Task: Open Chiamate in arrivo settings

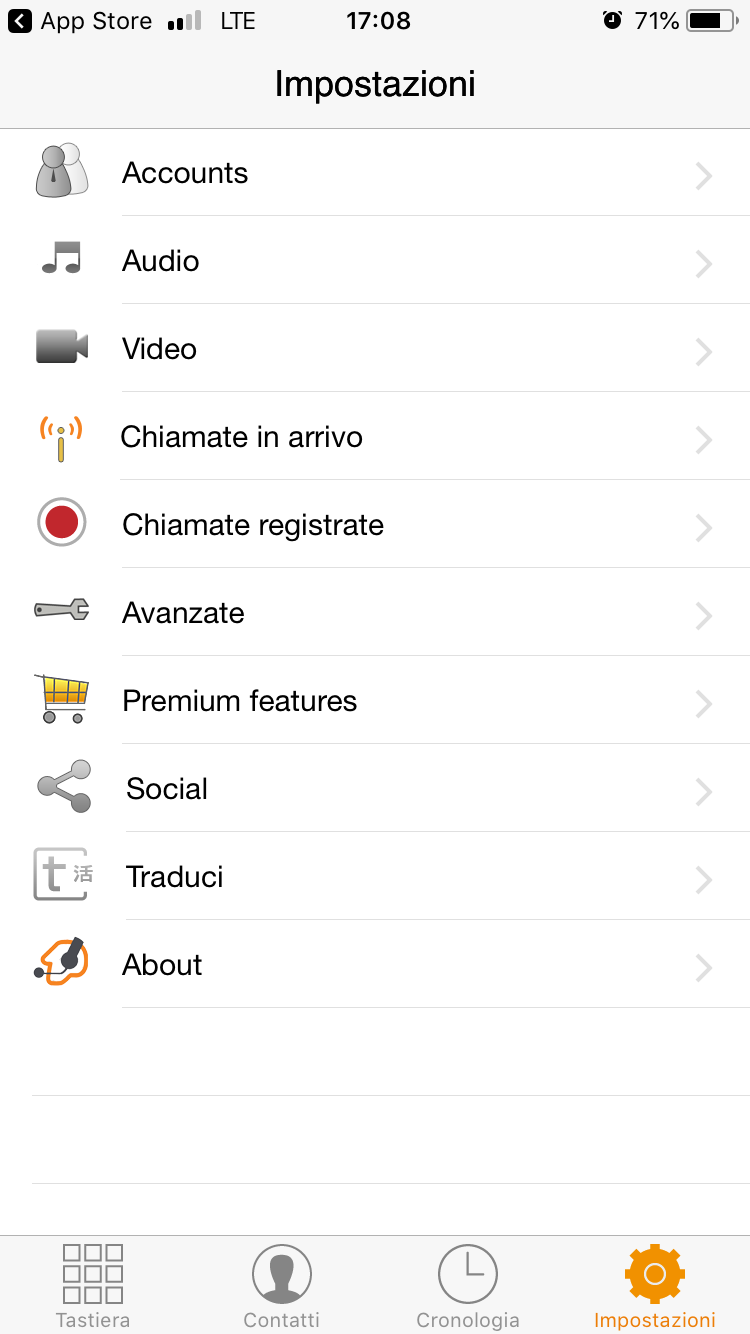Action: (375, 437)
